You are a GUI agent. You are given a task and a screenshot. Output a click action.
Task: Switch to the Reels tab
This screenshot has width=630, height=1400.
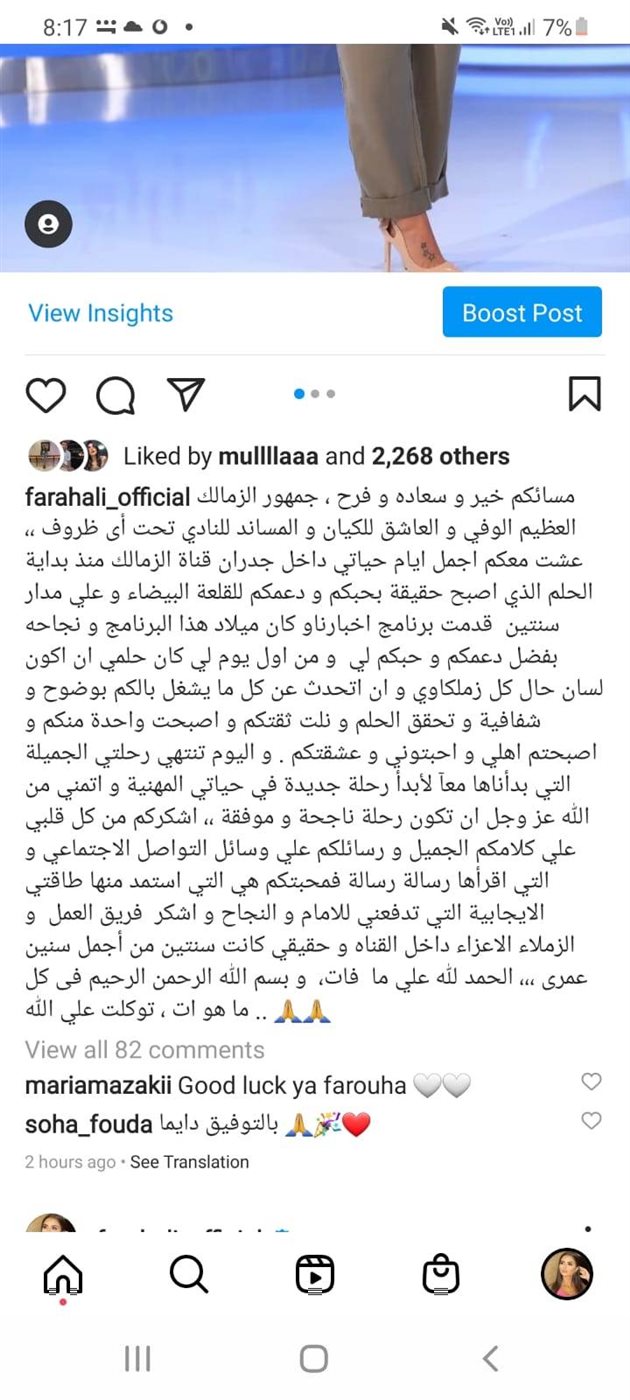pyautogui.click(x=315, y=1274)
